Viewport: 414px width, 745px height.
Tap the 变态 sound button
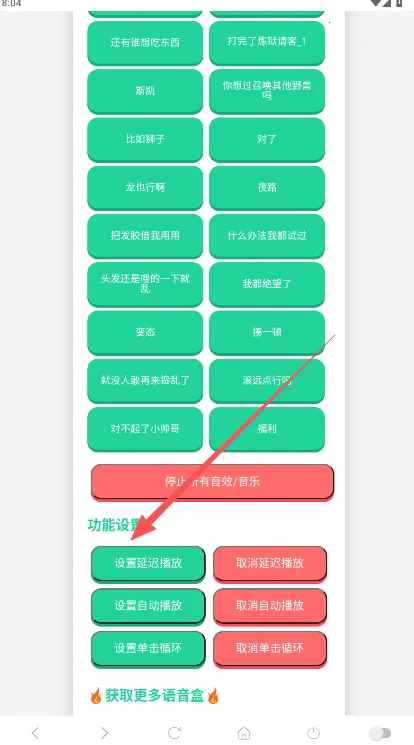click(x=145, y=332)
